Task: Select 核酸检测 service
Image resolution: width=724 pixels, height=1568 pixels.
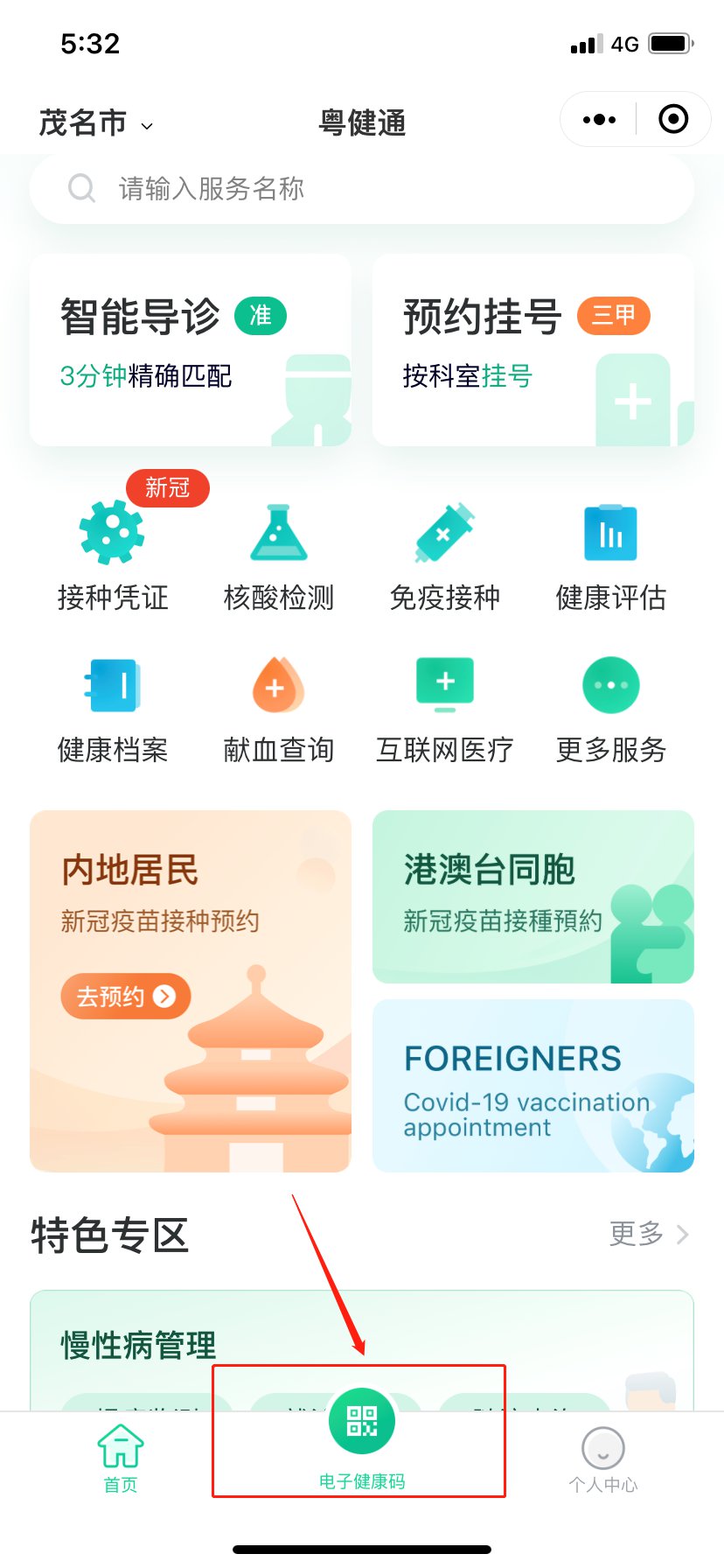Action: click(x=279, y=556)
